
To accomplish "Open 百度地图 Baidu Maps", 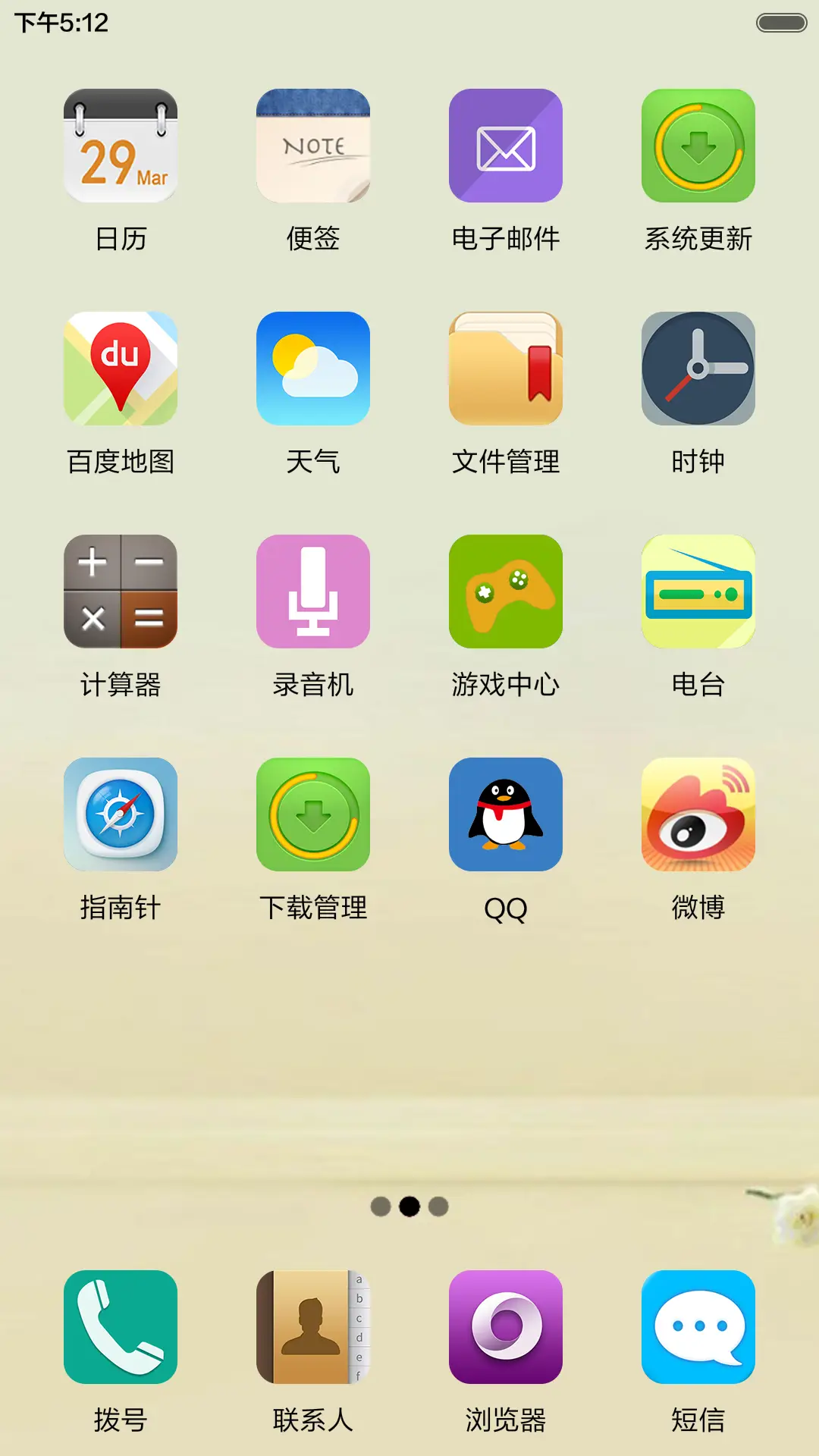I will point(121,368).
